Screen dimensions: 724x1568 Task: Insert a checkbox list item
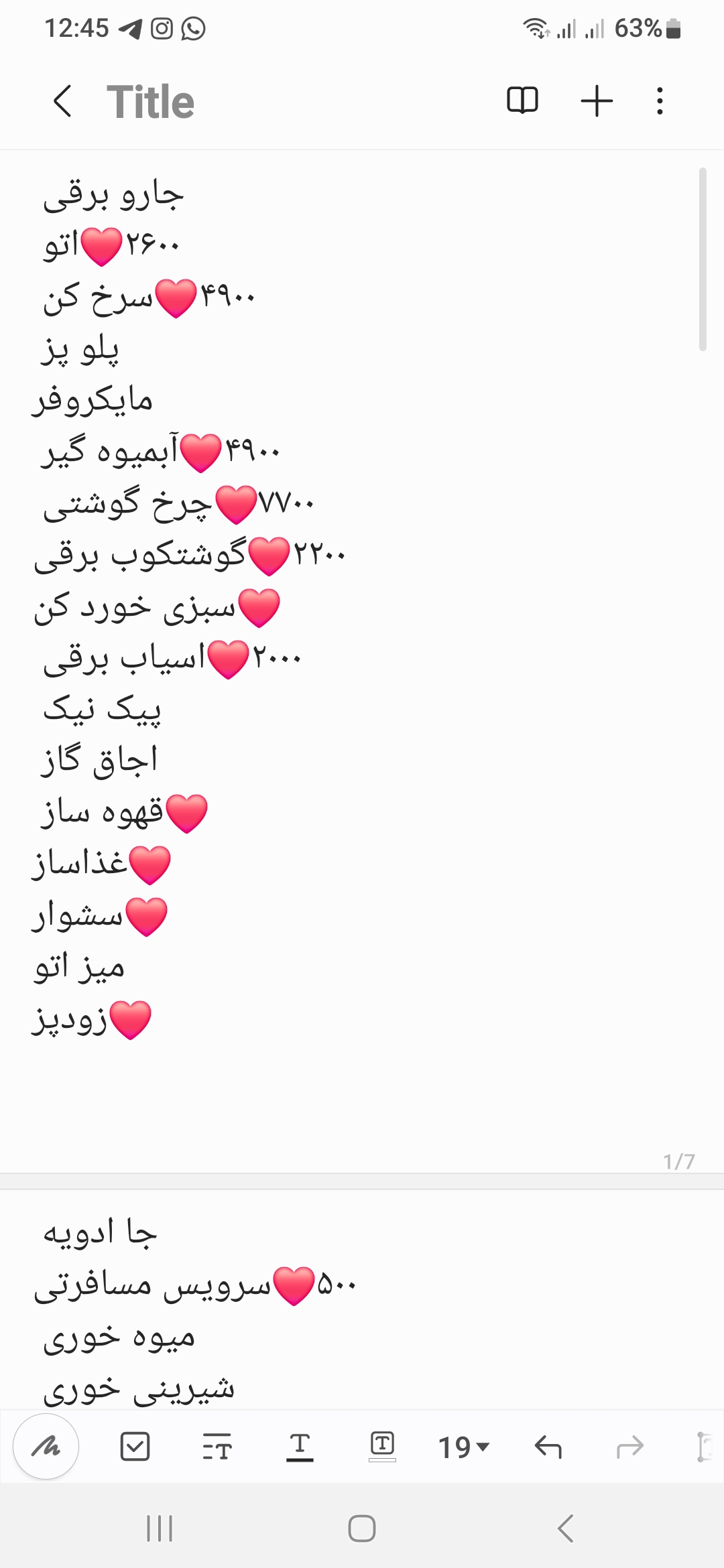coord(135,1447)
